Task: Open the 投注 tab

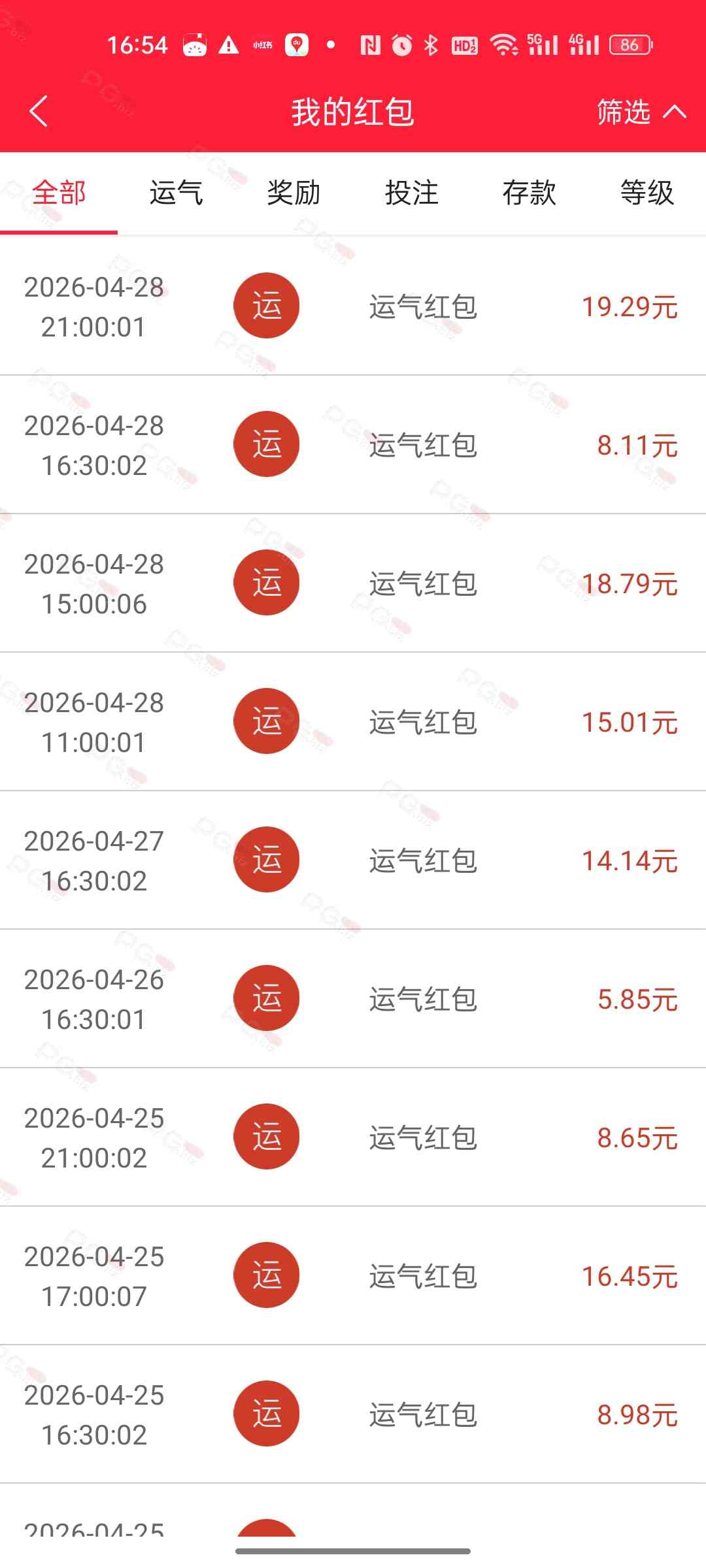Action: (x=411, y=193)
